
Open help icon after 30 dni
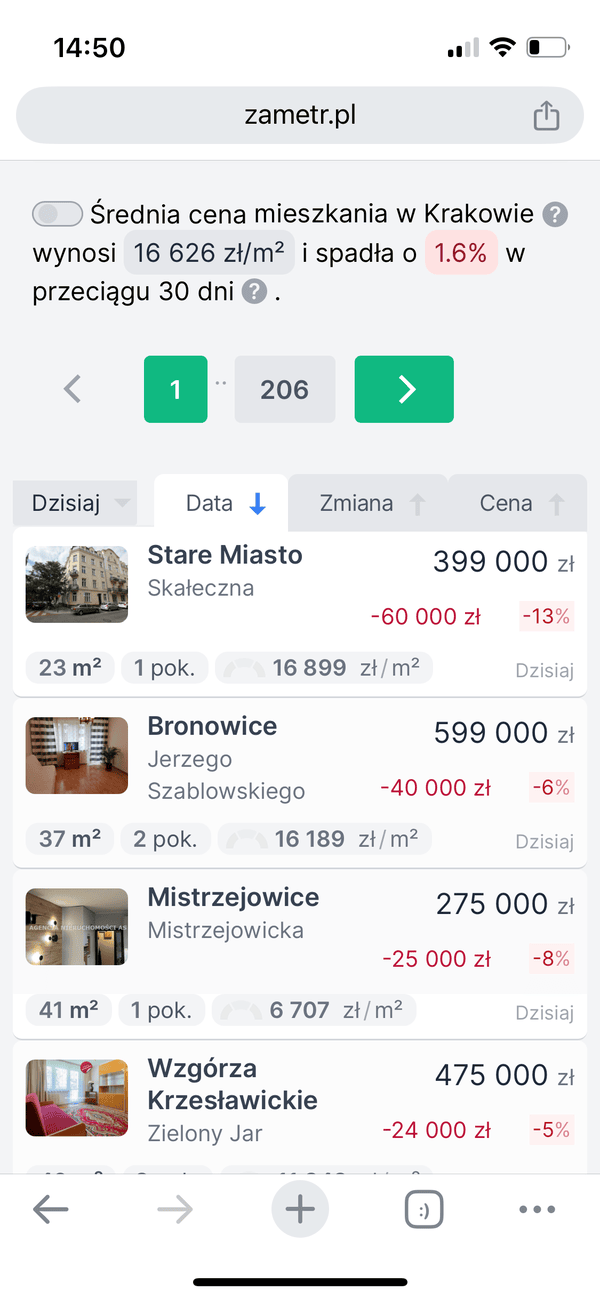[x=255, y=292]
